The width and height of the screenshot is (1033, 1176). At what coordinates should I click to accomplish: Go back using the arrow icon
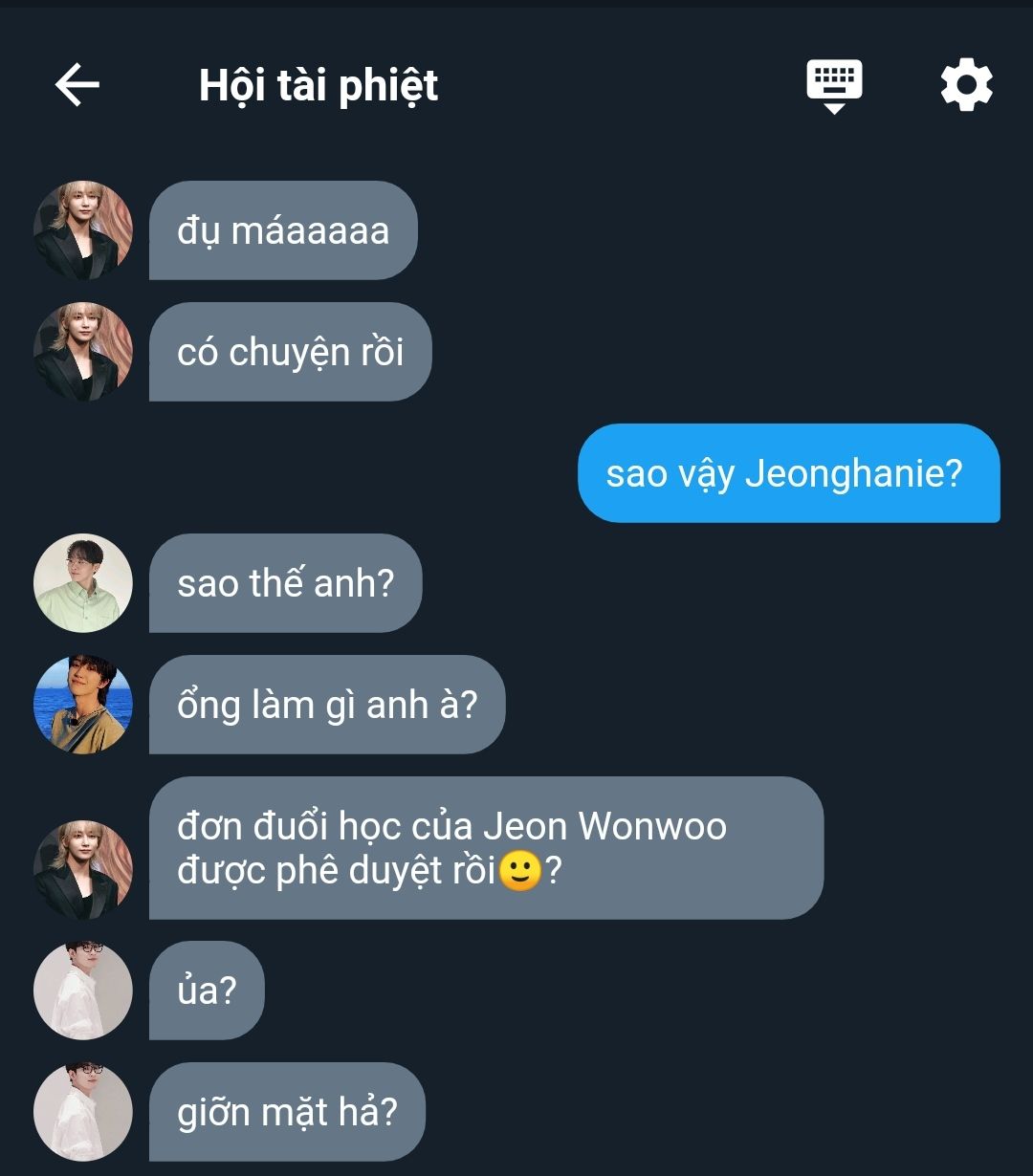point(77,85)
